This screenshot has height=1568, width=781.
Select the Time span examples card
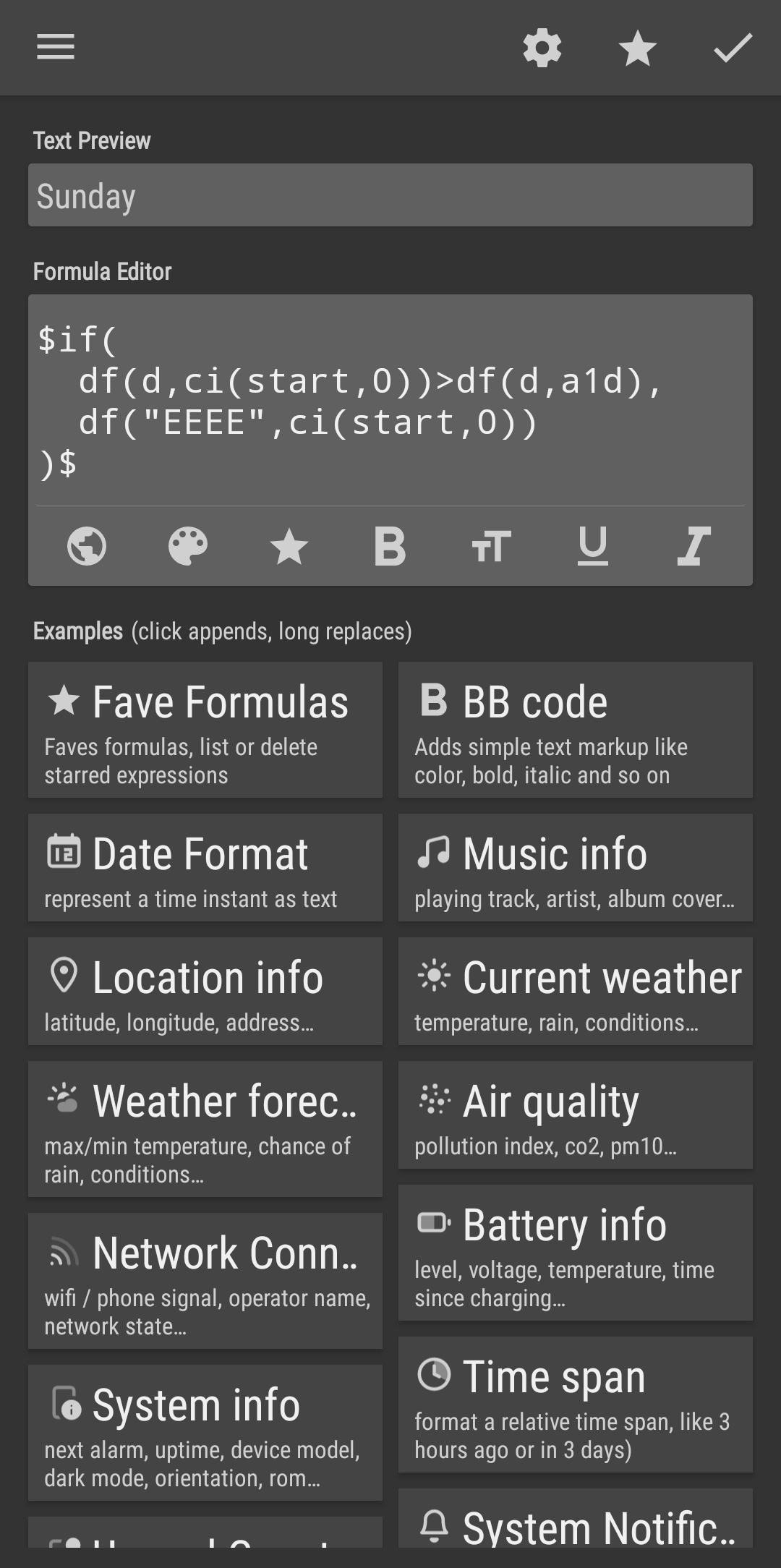coord(576,1405)
